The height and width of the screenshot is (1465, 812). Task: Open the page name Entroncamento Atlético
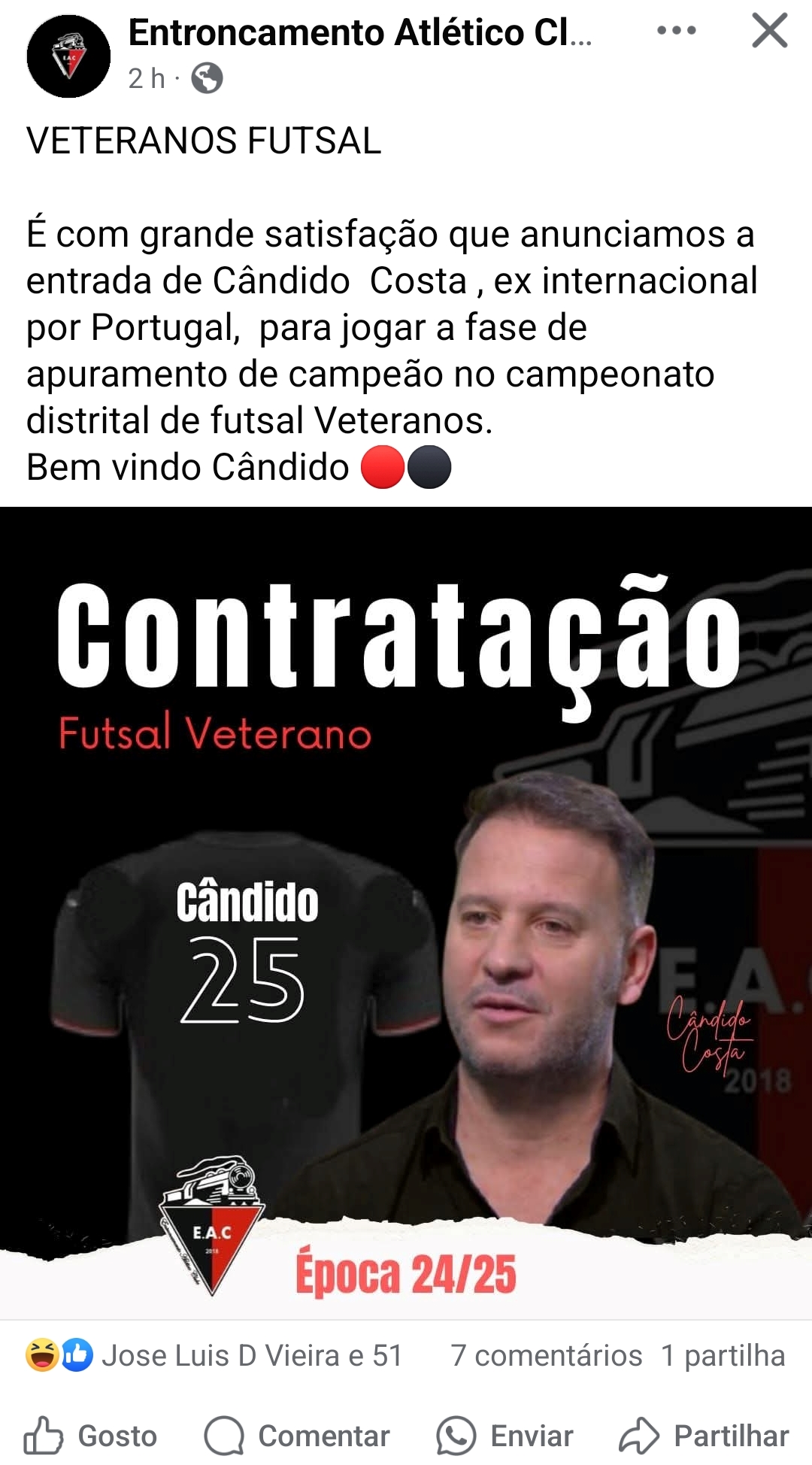coord(360,33)
